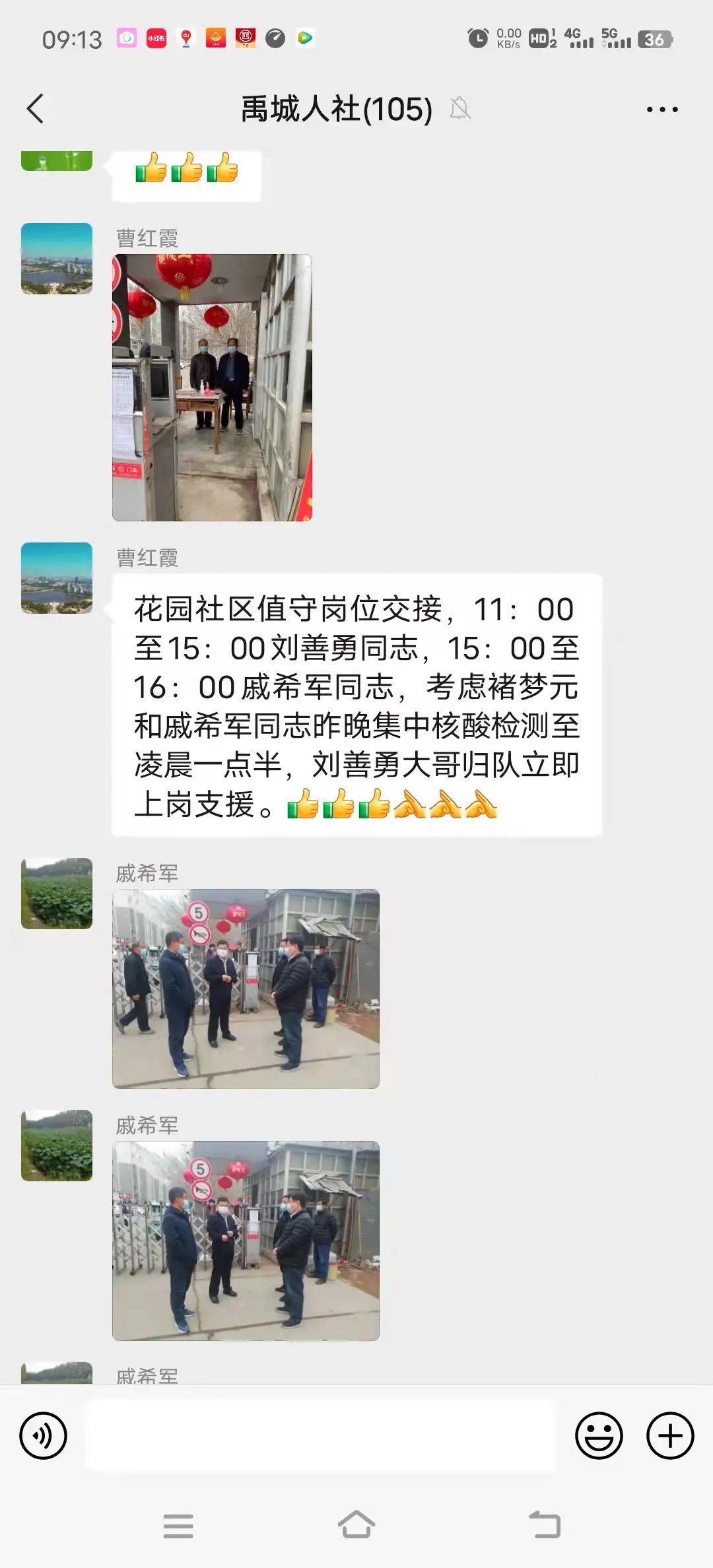Screen dimensions: 713x1568
Task: Open 曹红霞's photo of the guard booth
Action: point(212,387)
